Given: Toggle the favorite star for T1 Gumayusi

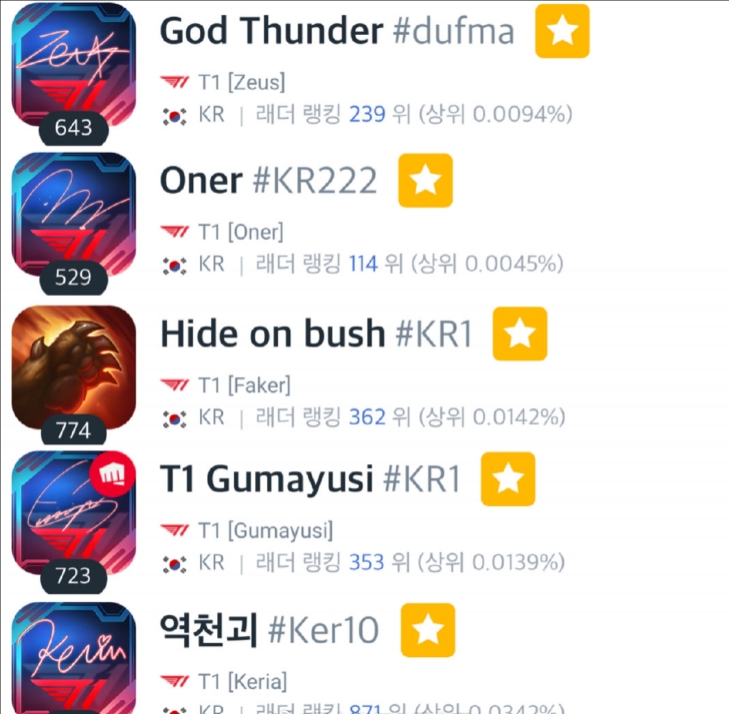Looking at the screenshot, I should click(508, 480).
